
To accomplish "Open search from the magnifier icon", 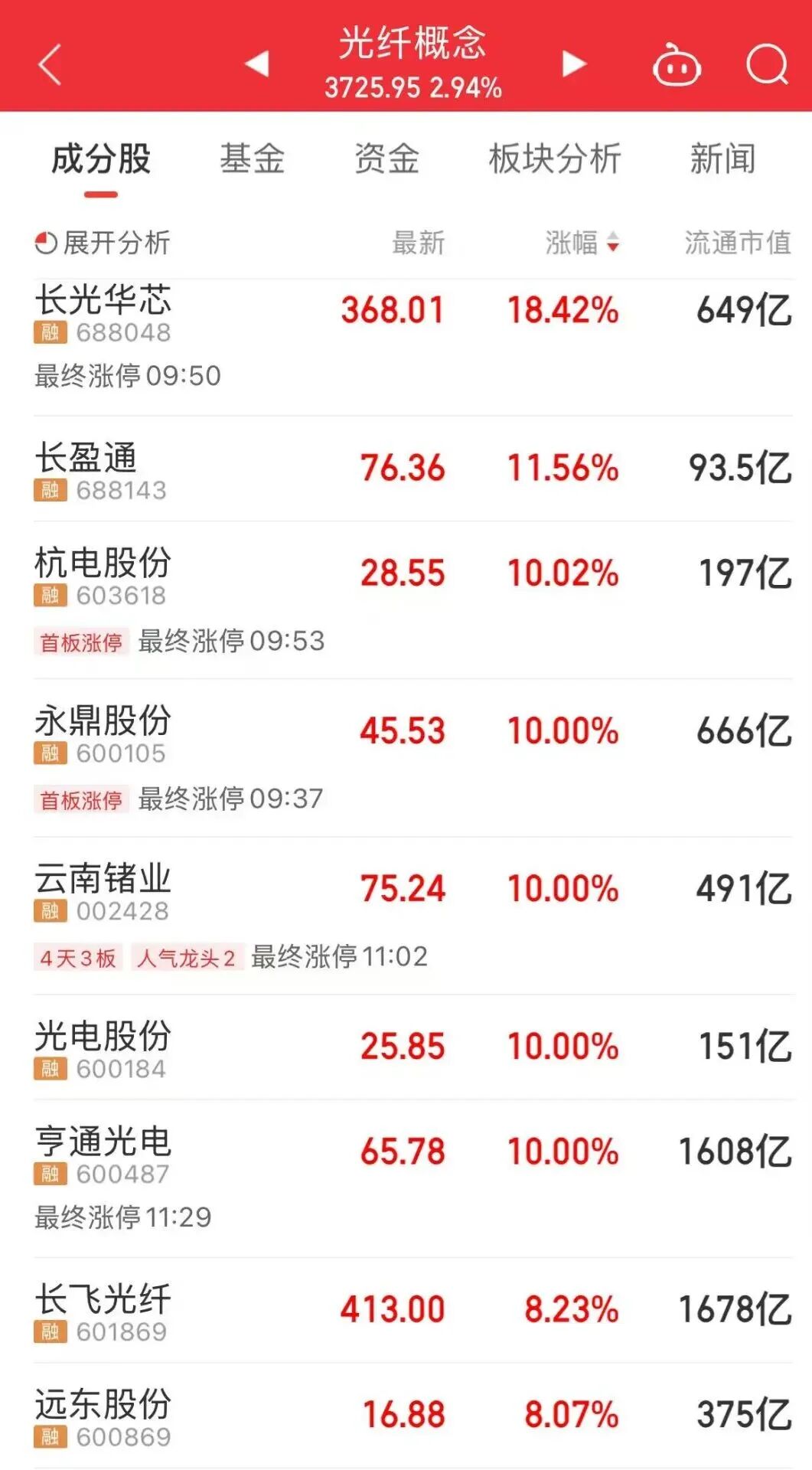I will (x=767, y=64).
